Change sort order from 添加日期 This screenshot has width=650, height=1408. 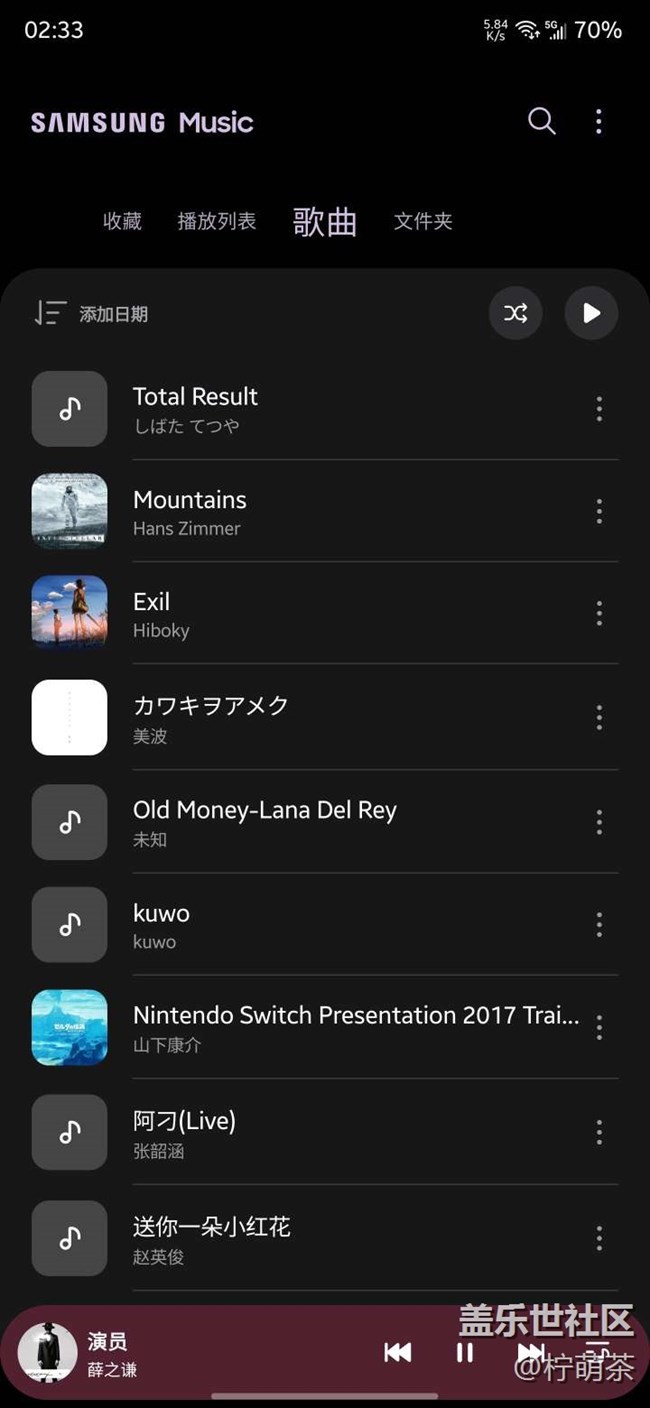pyautogui.click(x=92, y=314)
